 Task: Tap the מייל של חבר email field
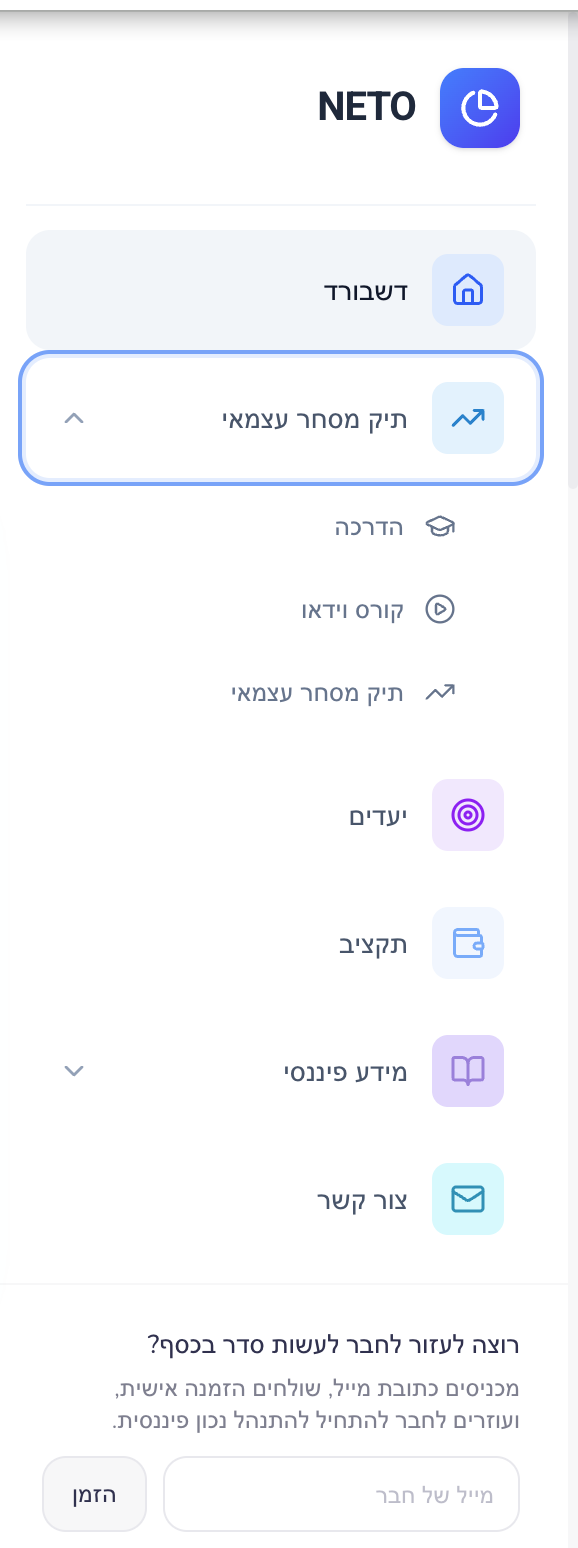pos(341,1494)
